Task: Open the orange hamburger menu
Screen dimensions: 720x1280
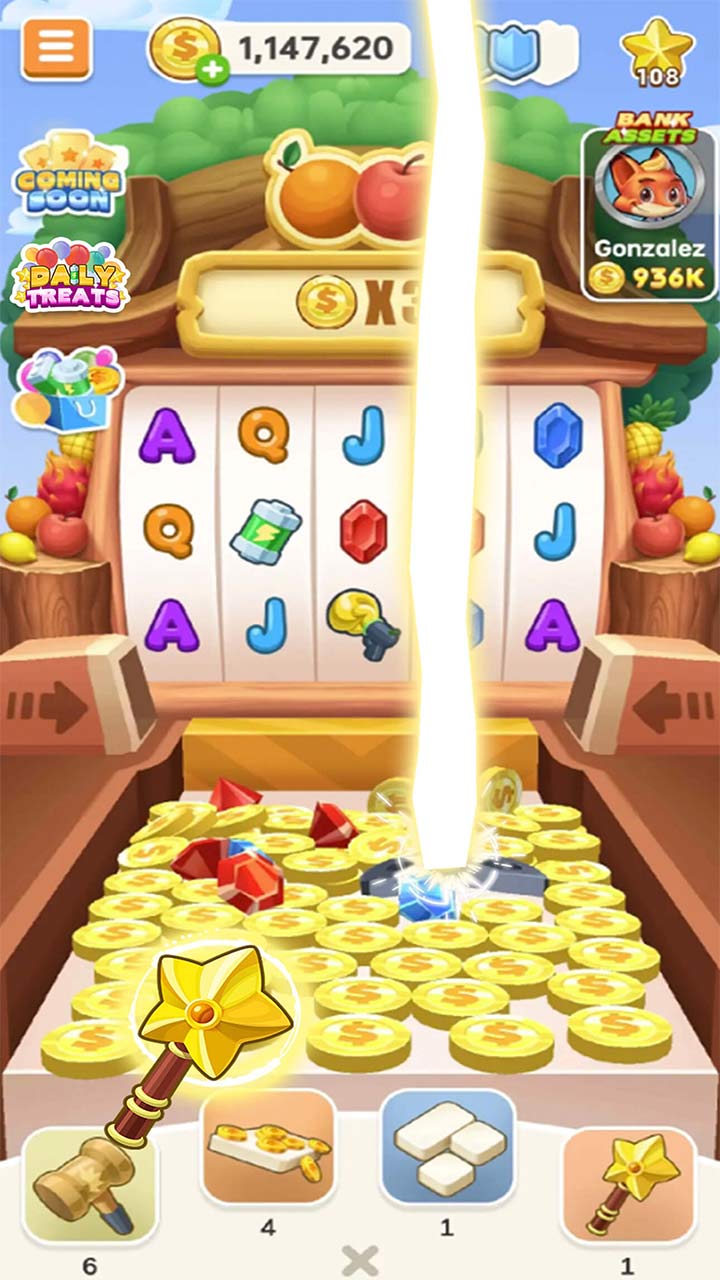Action: [x=57, y=49]
